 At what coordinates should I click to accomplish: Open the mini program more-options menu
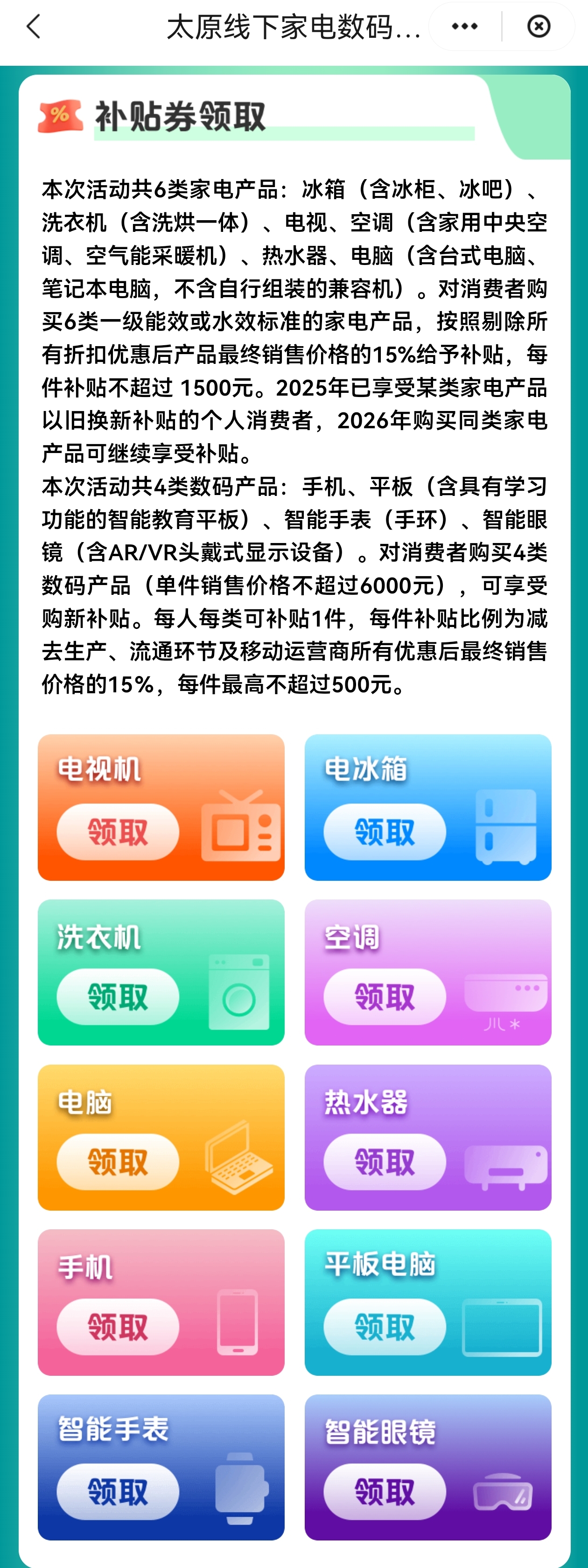465,27
